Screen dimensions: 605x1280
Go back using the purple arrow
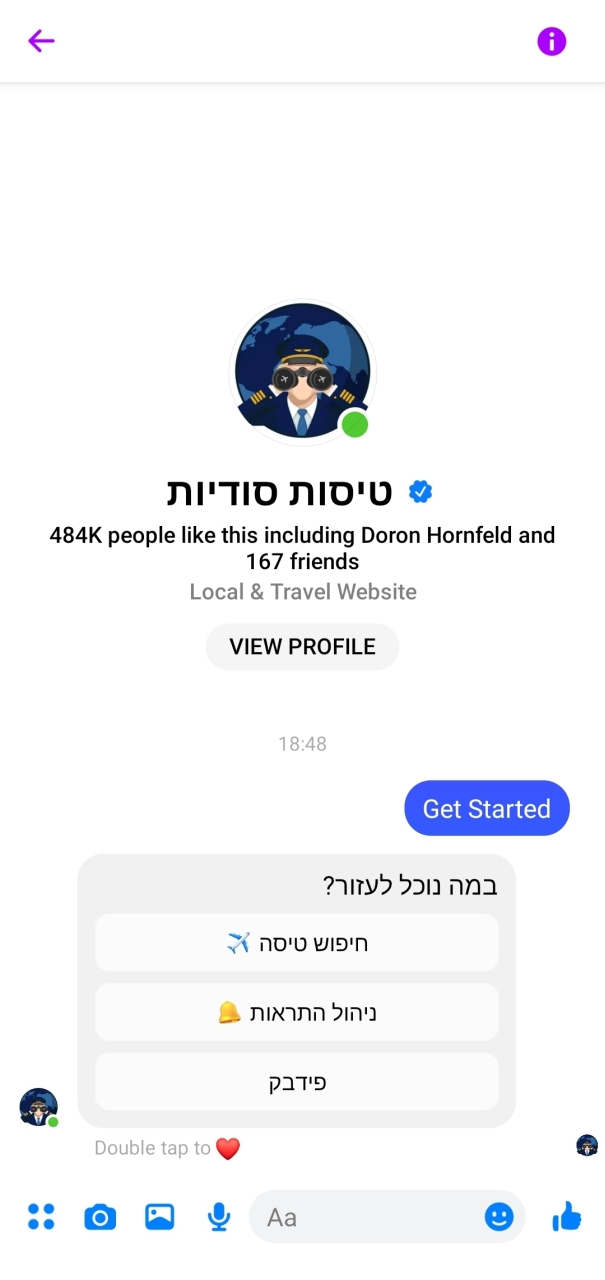[41, 41]
